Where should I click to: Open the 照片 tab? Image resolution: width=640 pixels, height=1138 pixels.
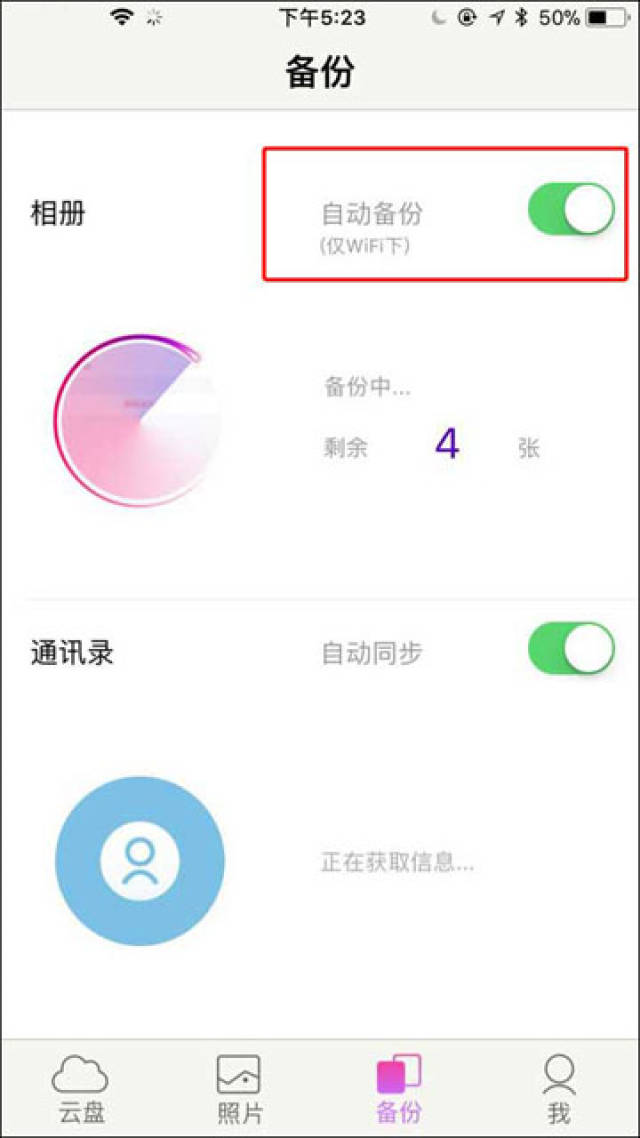(239, 1088)
